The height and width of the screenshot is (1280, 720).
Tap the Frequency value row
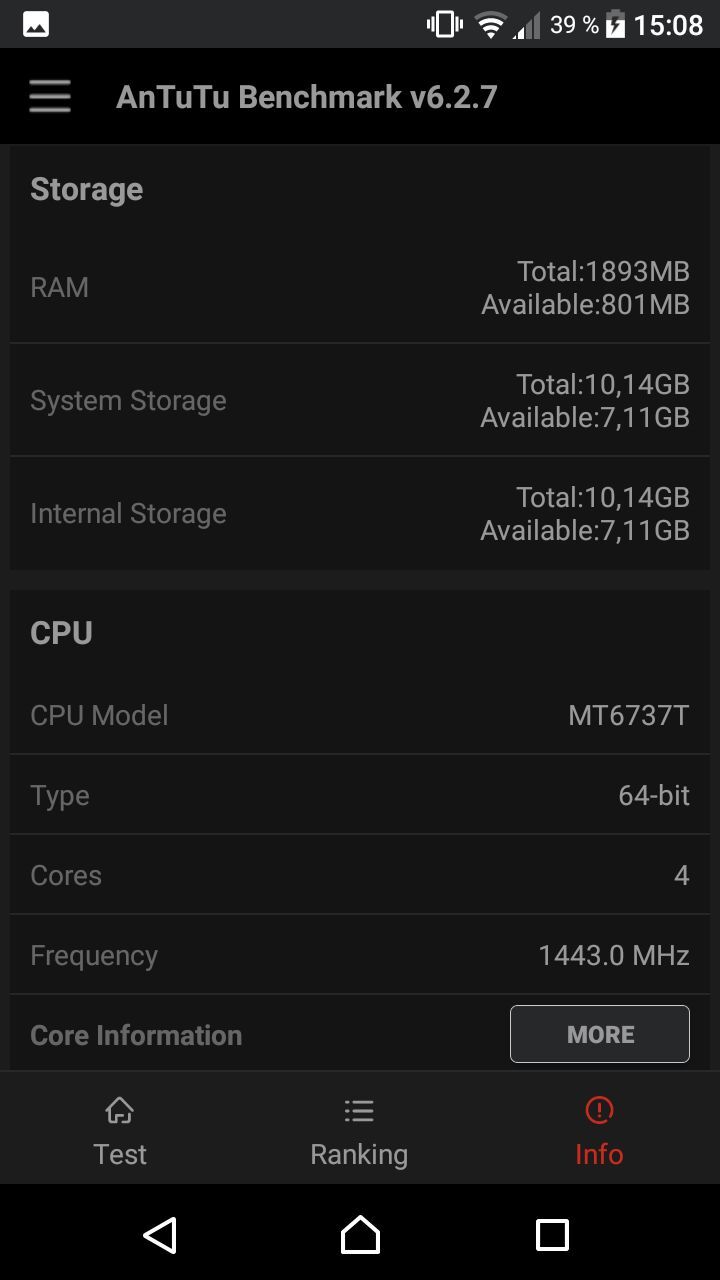[x=360, y=954]
